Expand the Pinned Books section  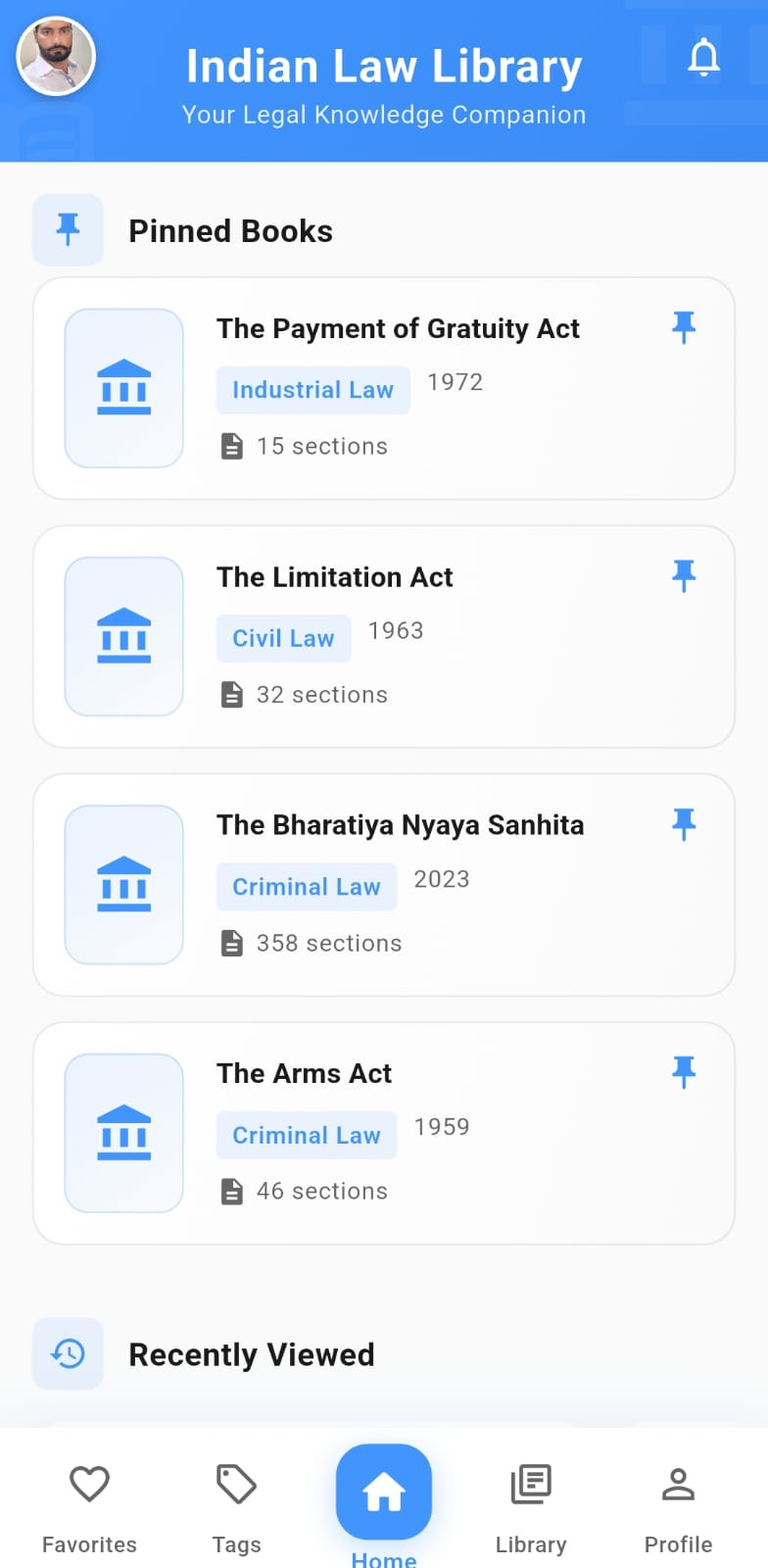[230, 230]
